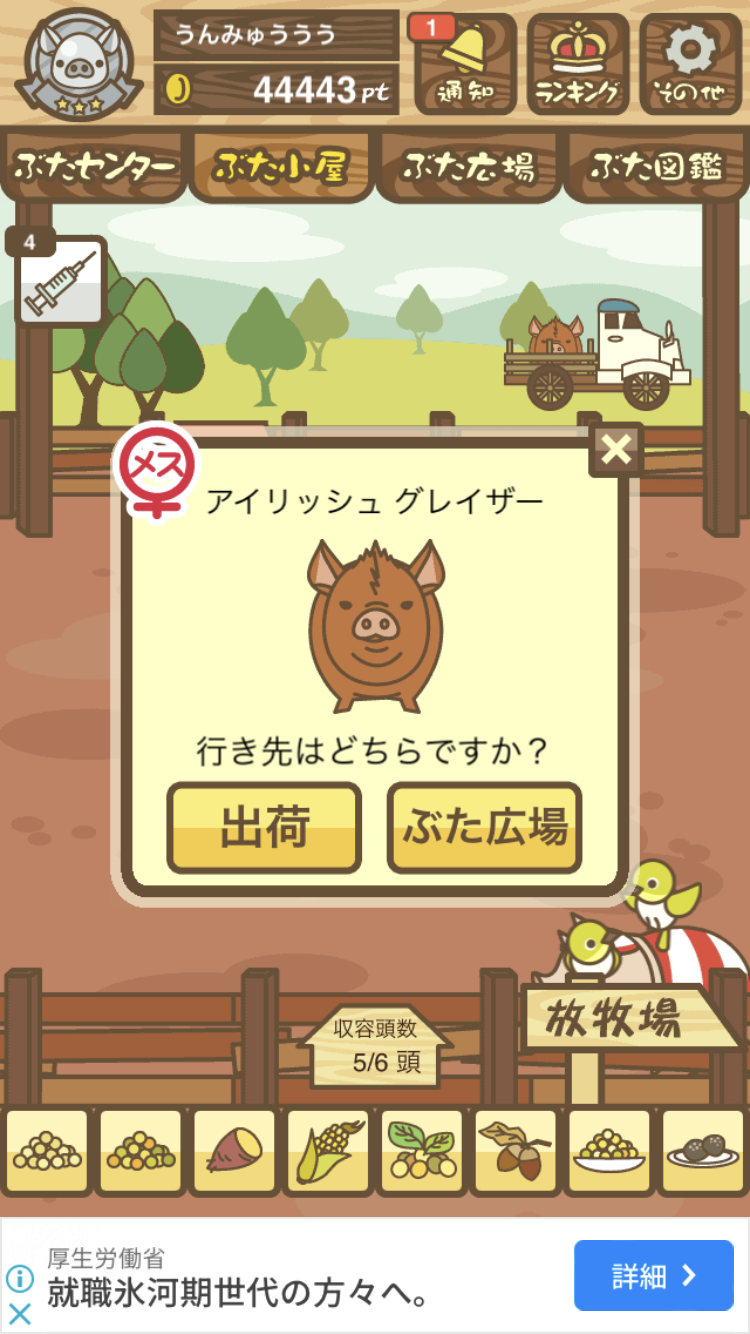Choose 出荷 to ship the pig
Viewport: 750px width, 1334px height.
264,828
